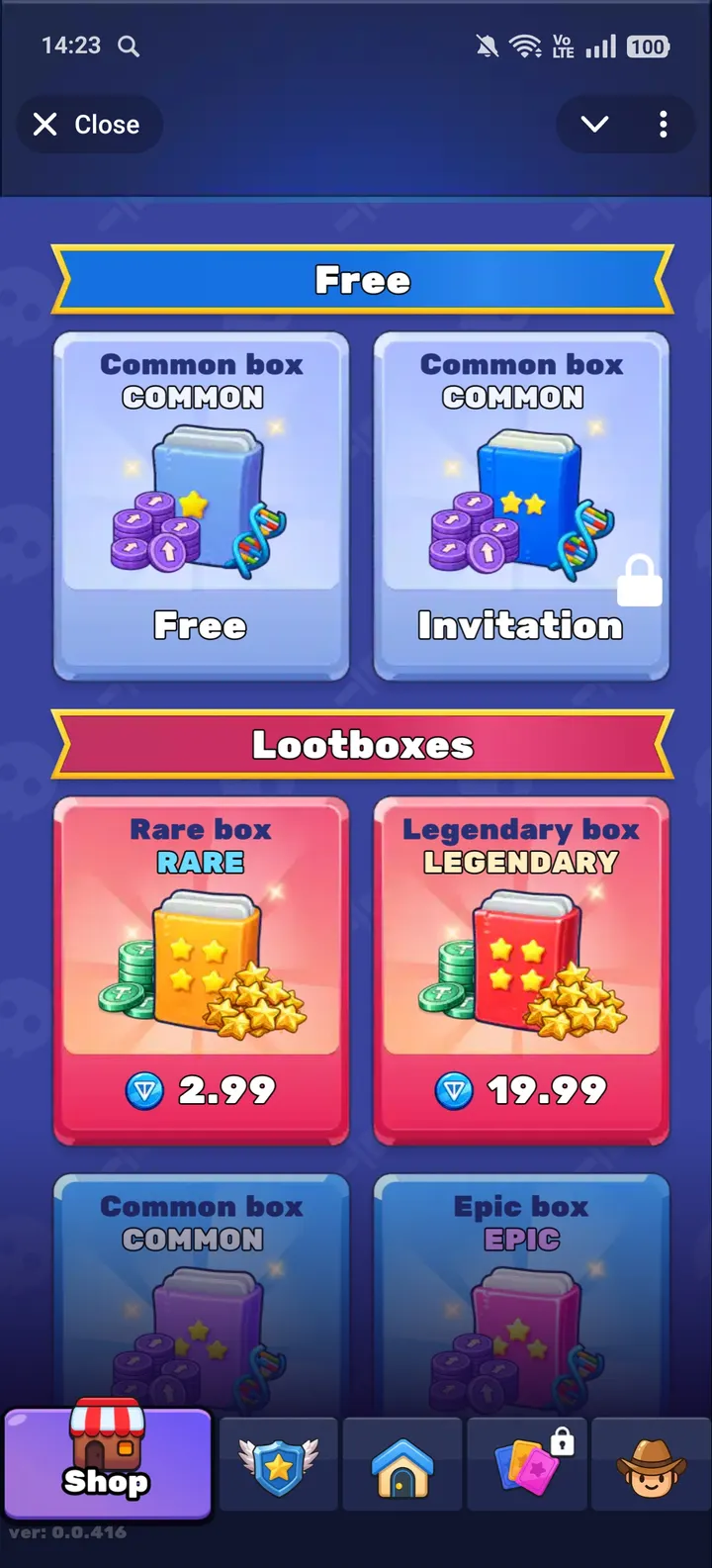Open the cowboy profile tab
The width and height of the screenshot is (712, 1568).
pos(651,1464)
